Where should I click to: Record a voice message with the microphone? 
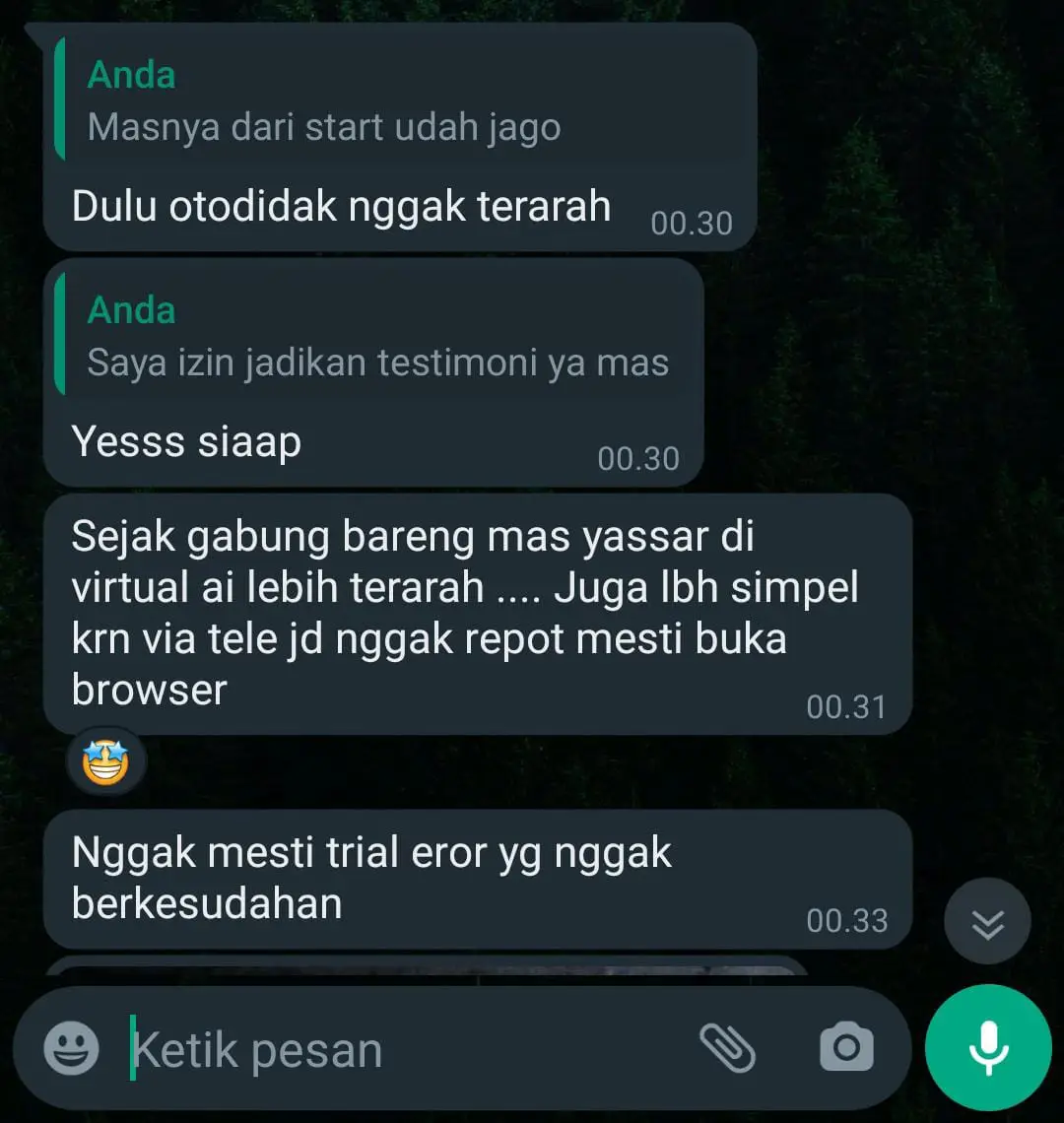tap(988, 1047)
